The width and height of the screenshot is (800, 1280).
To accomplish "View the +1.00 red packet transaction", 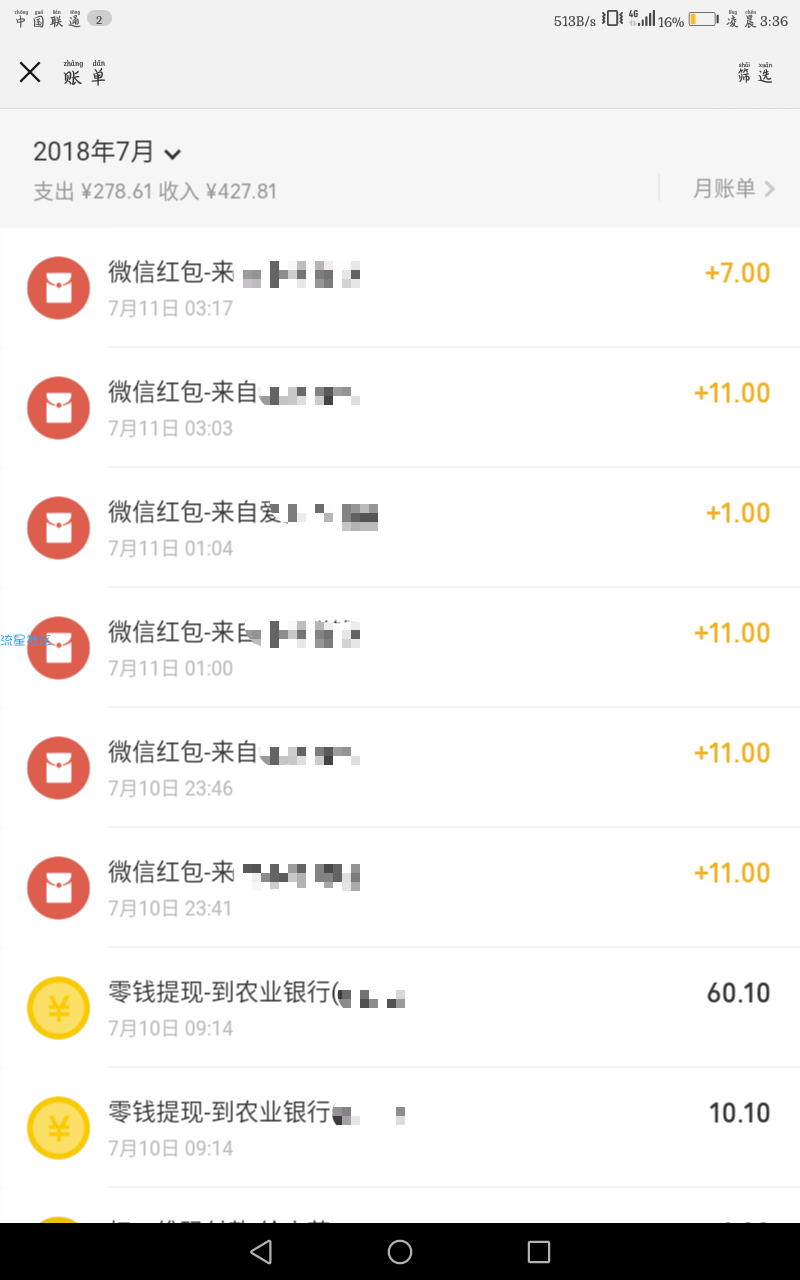I will coord(400,528).
